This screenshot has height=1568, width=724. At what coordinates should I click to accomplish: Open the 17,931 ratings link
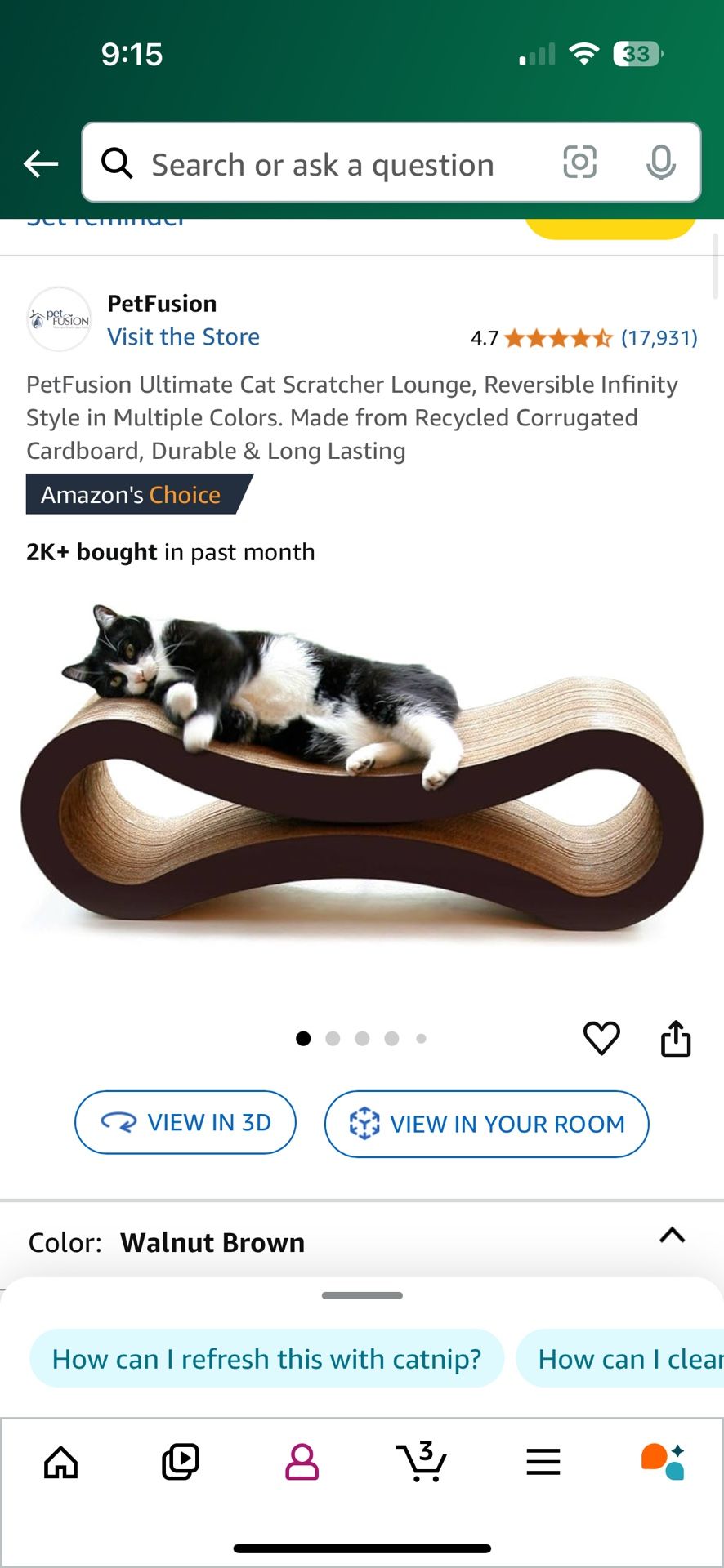click(x=659, y=337)
